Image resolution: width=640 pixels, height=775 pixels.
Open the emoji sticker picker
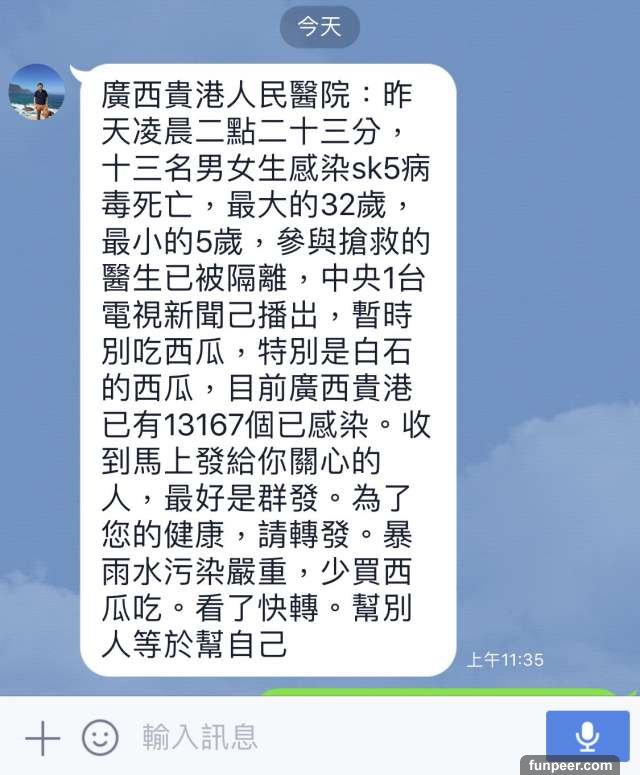(x=100, y=739)
